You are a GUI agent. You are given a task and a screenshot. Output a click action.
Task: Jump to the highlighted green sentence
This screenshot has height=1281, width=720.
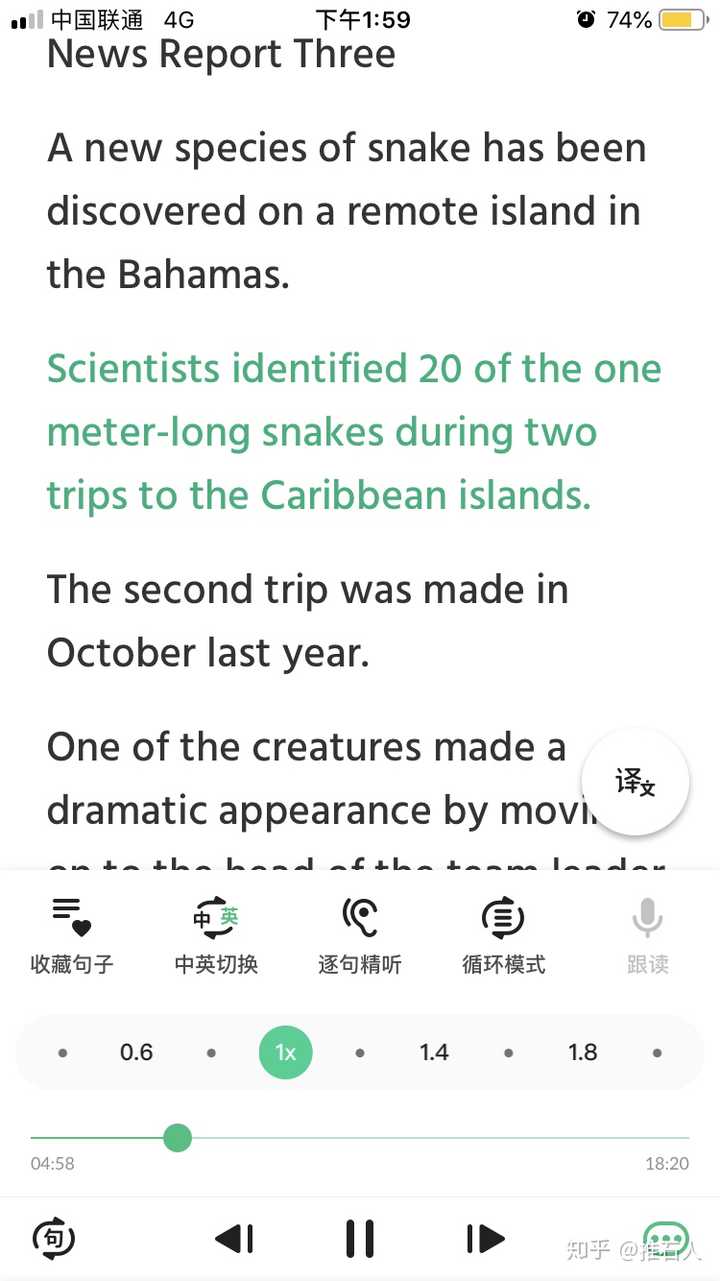(353, 432)
